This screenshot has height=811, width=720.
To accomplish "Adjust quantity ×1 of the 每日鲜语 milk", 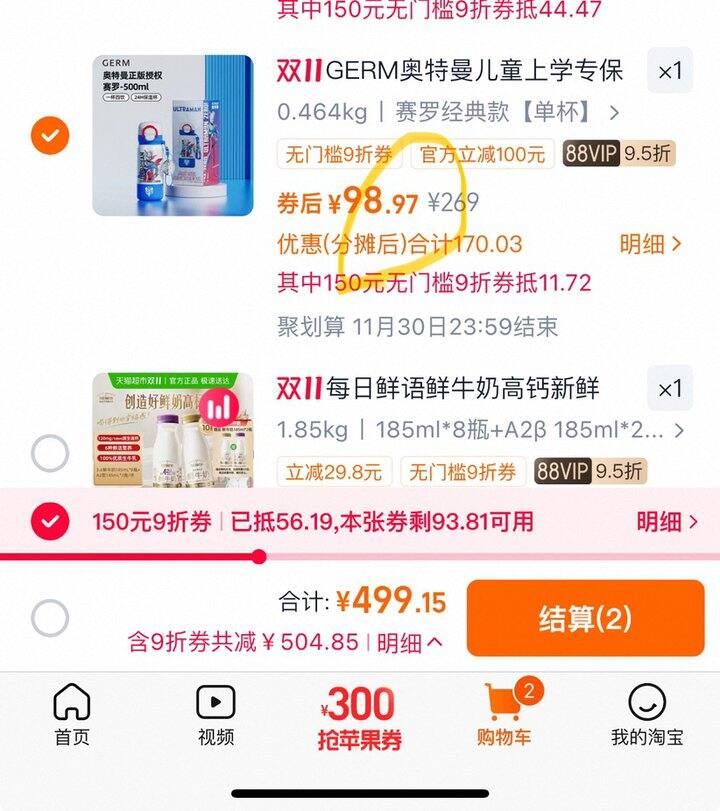I will [669, 388].
